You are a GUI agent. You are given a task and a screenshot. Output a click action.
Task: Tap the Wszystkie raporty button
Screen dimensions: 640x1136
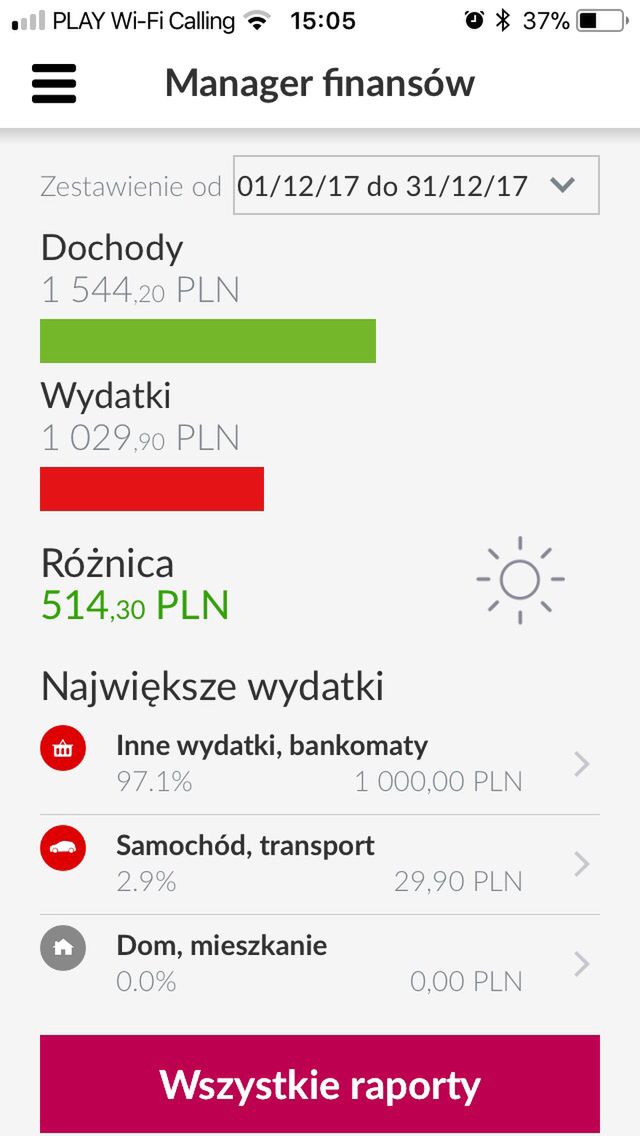pyautogui.click(x=320, y=1084)
